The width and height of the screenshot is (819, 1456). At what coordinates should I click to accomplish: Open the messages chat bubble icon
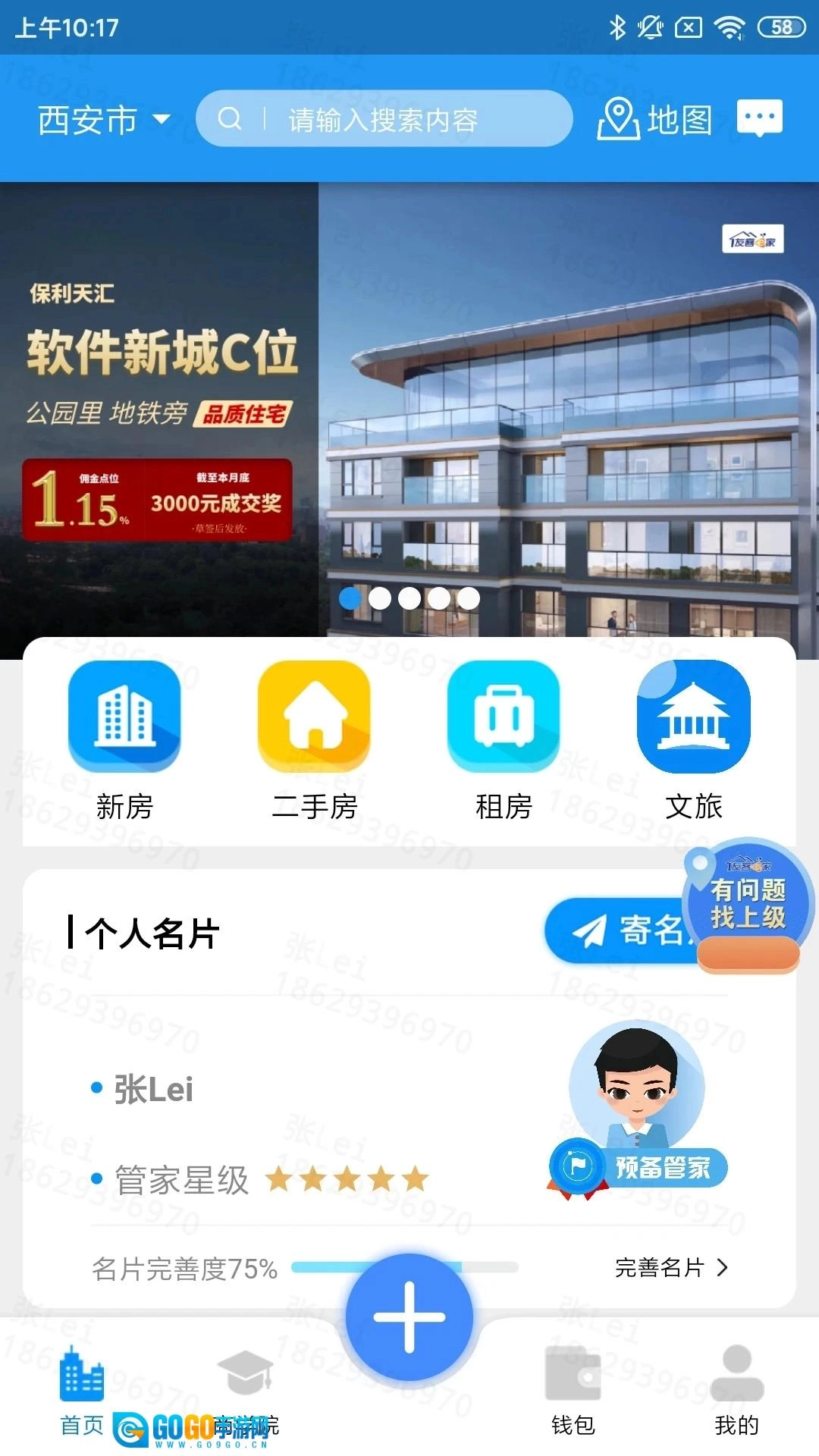[x=759, y=118]
